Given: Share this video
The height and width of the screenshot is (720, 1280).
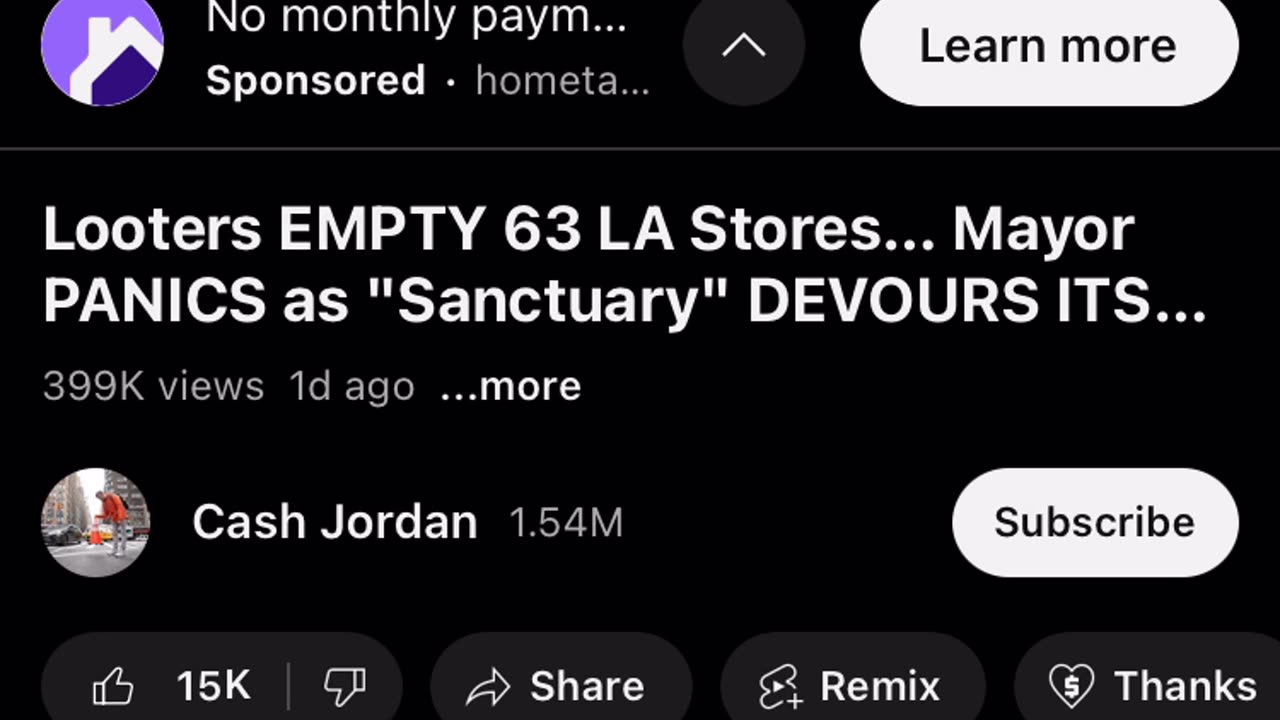Looking at the screenshot, I should point(560,686).
